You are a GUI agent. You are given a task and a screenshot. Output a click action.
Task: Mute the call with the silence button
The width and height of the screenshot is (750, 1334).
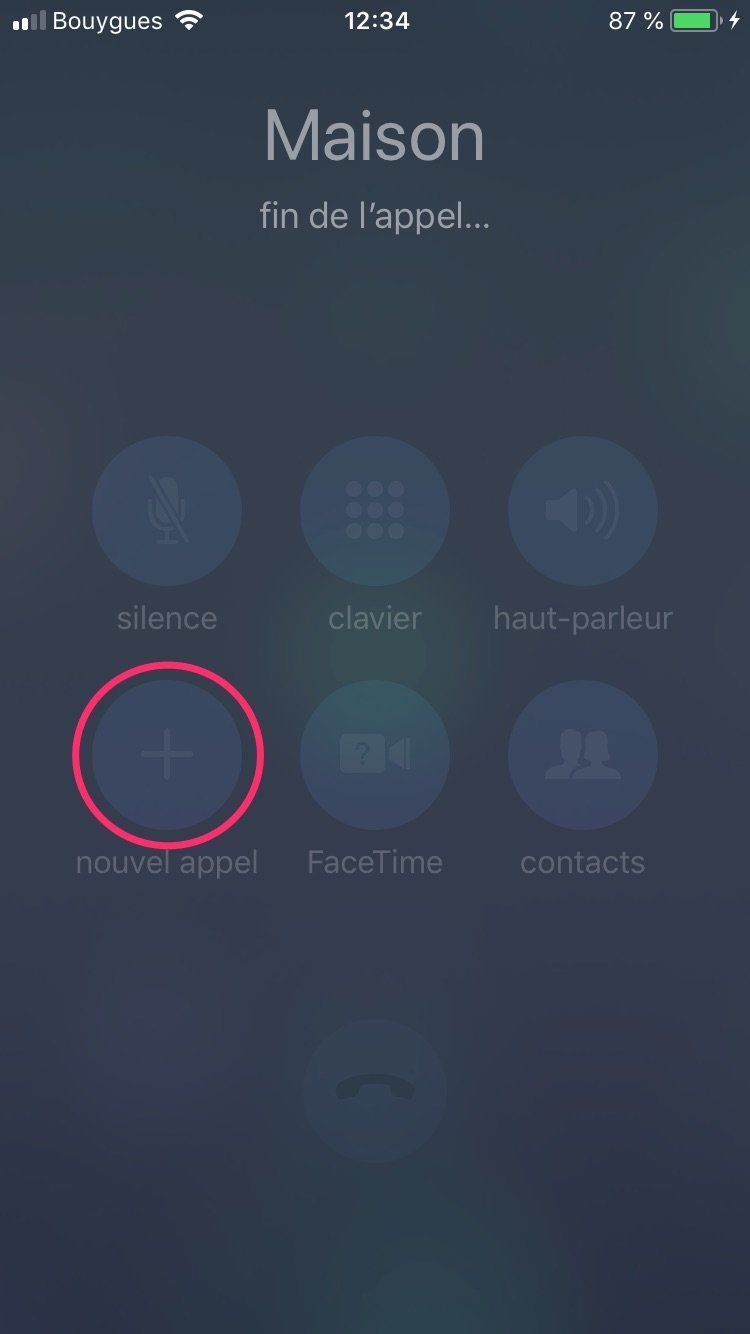[167, 511]
